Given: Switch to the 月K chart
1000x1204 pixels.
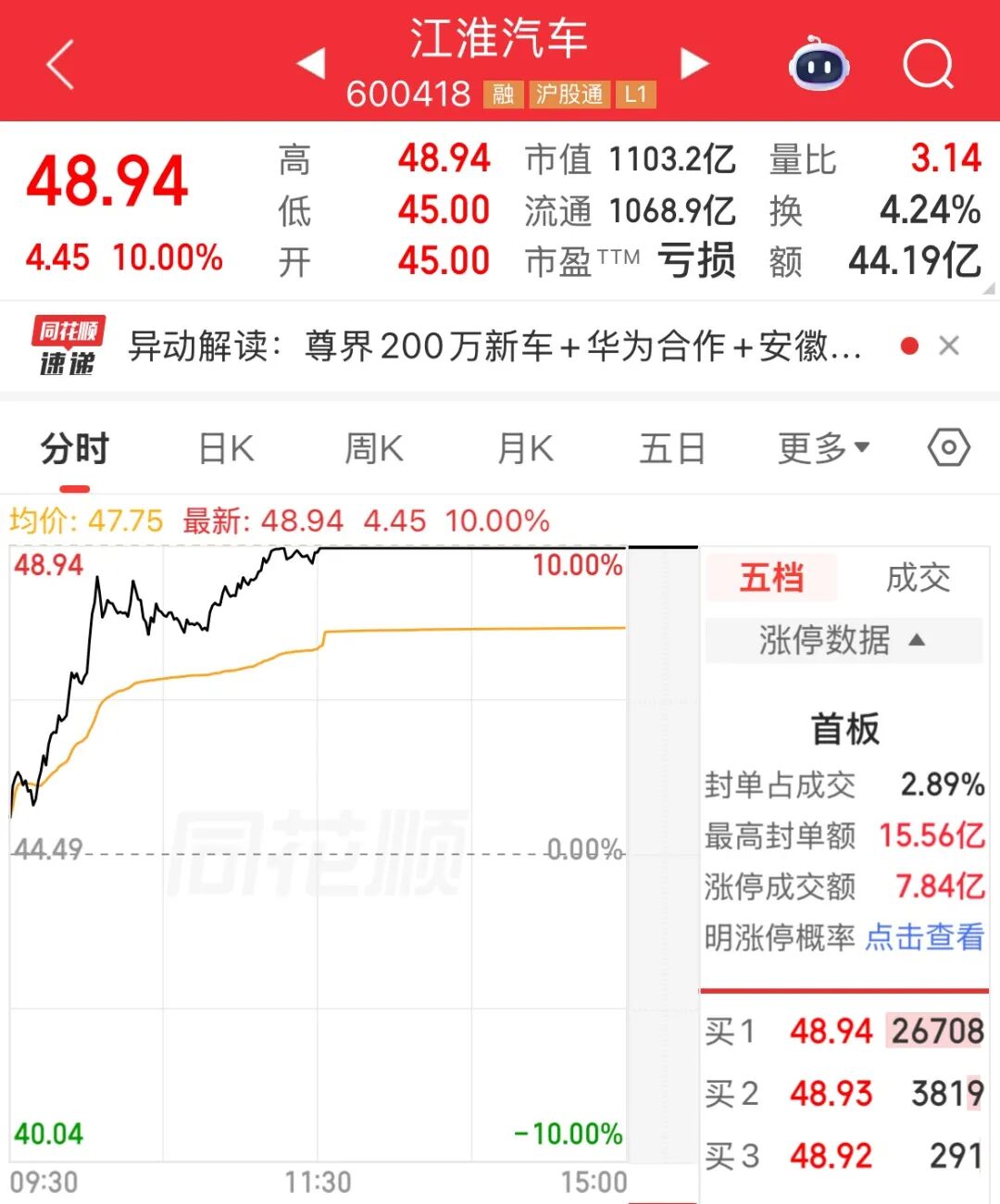Looking at the screenshot, I should 525,449.
